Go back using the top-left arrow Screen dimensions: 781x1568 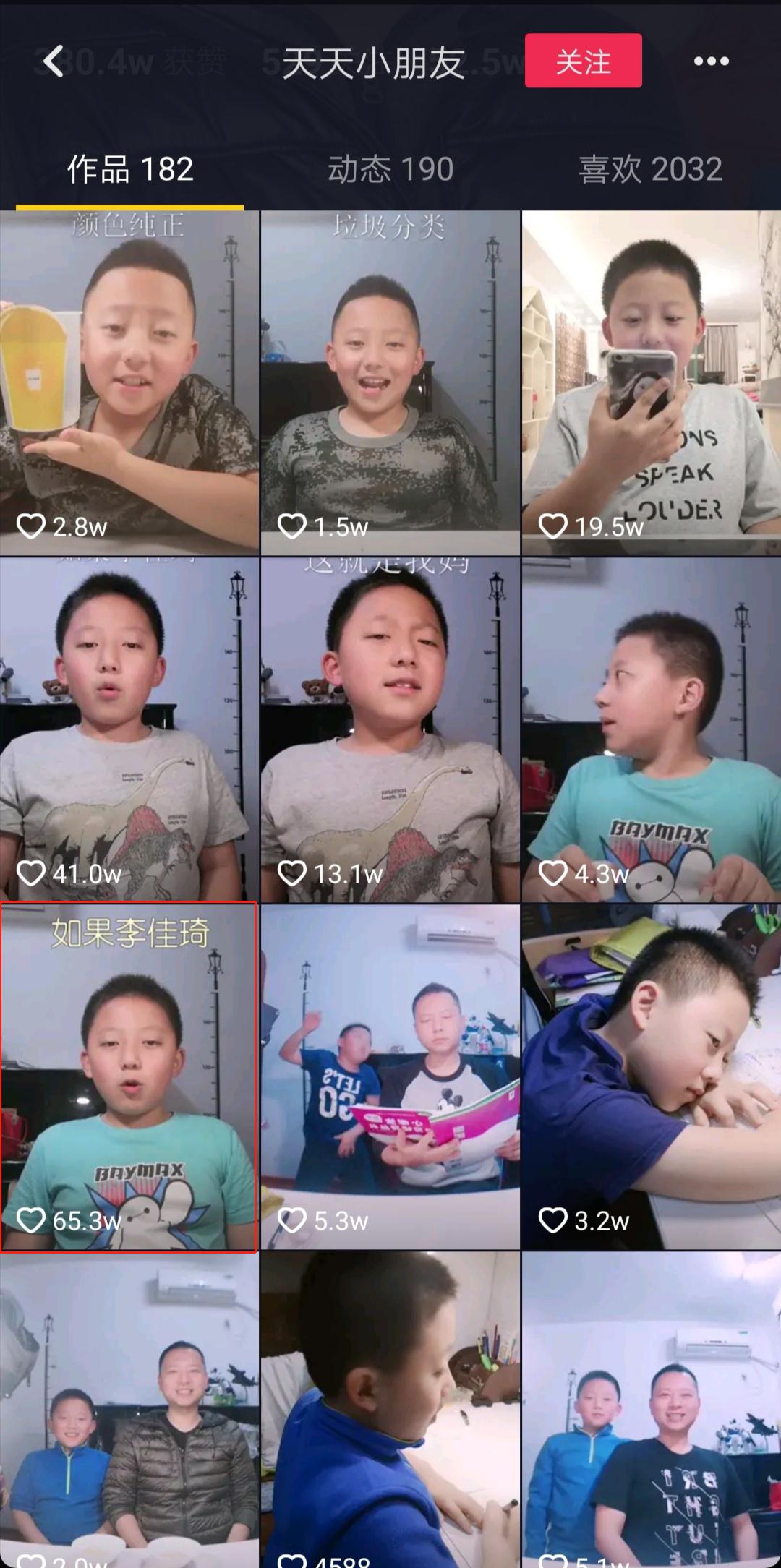tap(54, 61)
